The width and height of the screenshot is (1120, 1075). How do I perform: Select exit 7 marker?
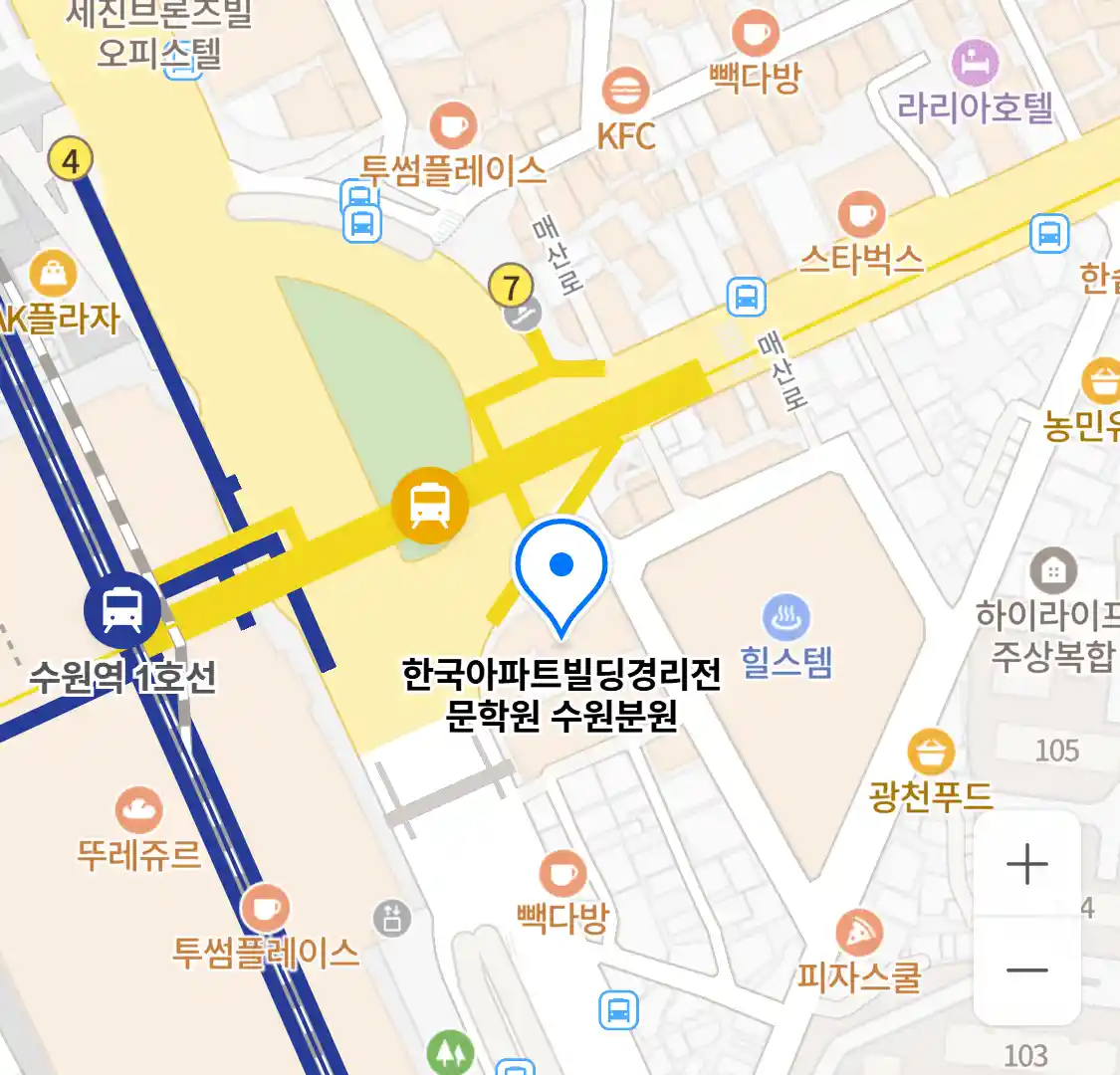click(x=512, y=288)
